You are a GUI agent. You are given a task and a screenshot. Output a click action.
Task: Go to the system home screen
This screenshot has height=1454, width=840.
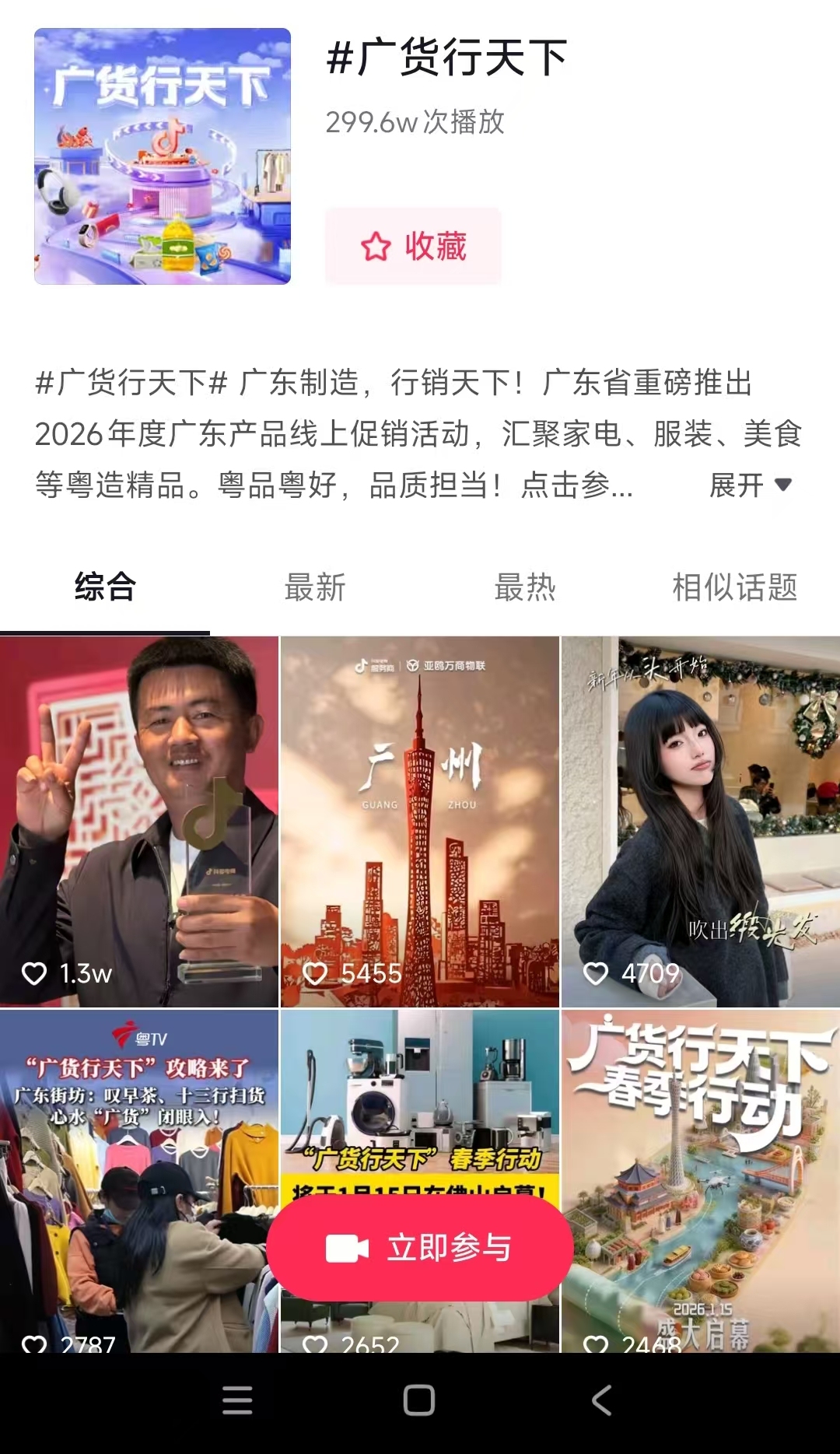coord(419,1400)
